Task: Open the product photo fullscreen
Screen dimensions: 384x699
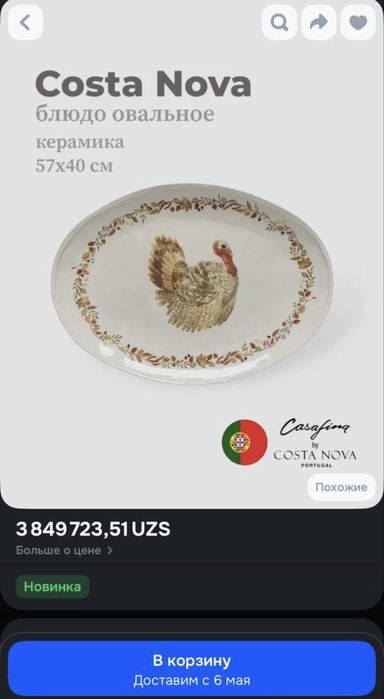Action: [192, 285]
